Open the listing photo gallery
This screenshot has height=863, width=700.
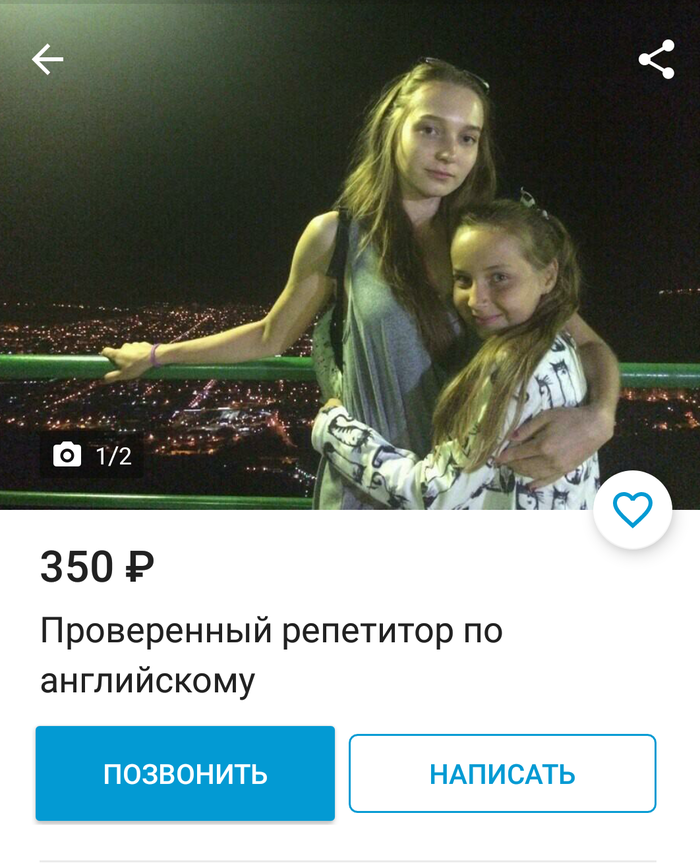click(350, 250)
